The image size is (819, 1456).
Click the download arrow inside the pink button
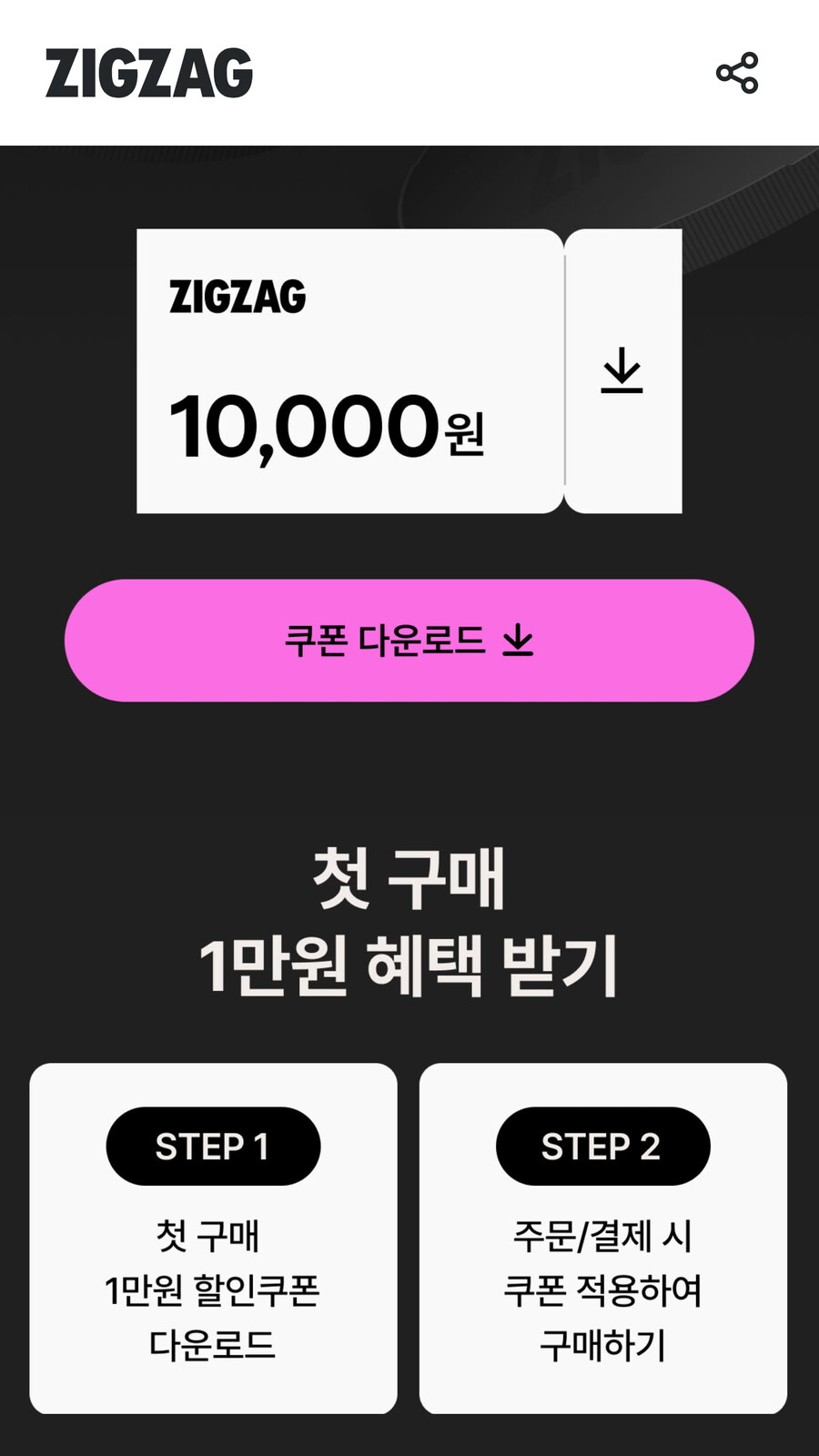coord(519,641)
